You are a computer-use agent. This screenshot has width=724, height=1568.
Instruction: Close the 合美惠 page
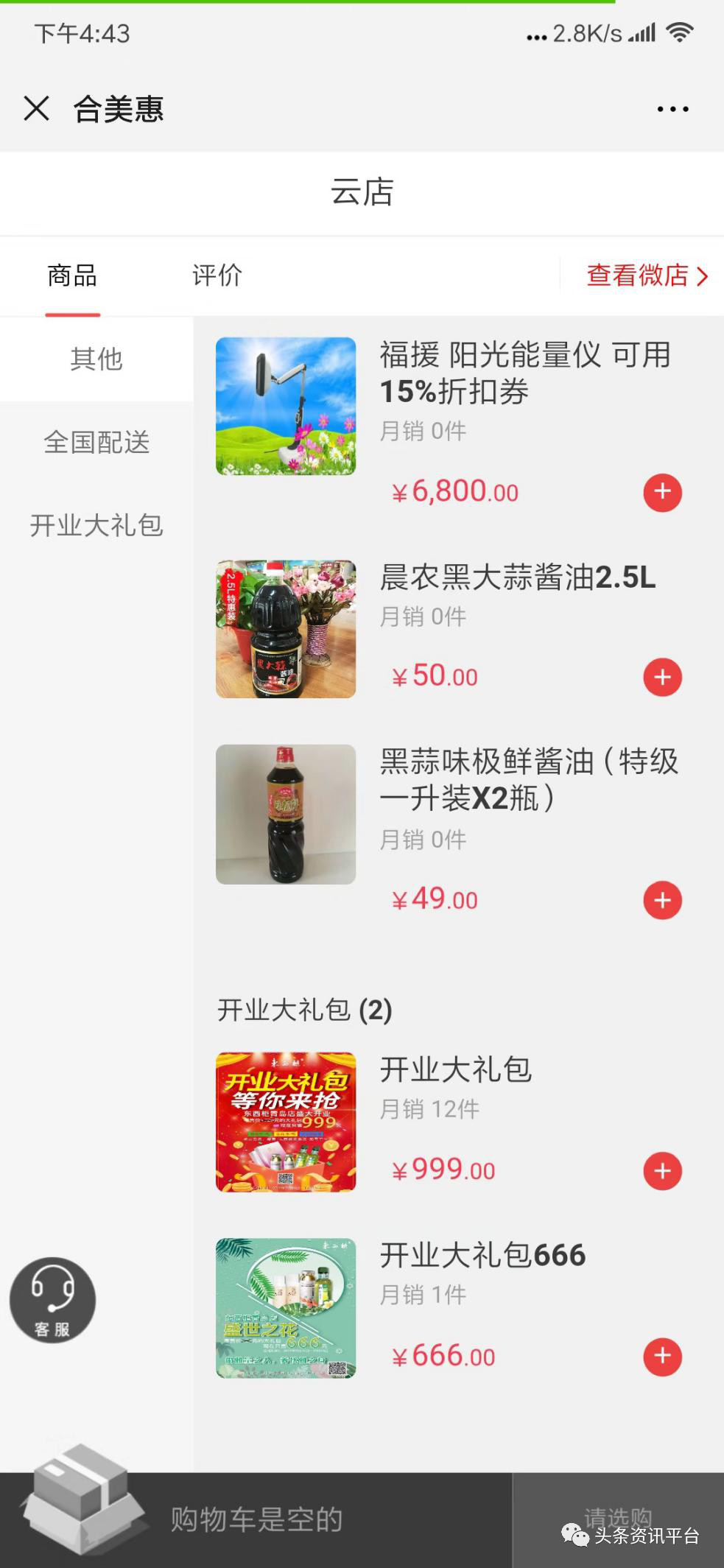[36, 108]
